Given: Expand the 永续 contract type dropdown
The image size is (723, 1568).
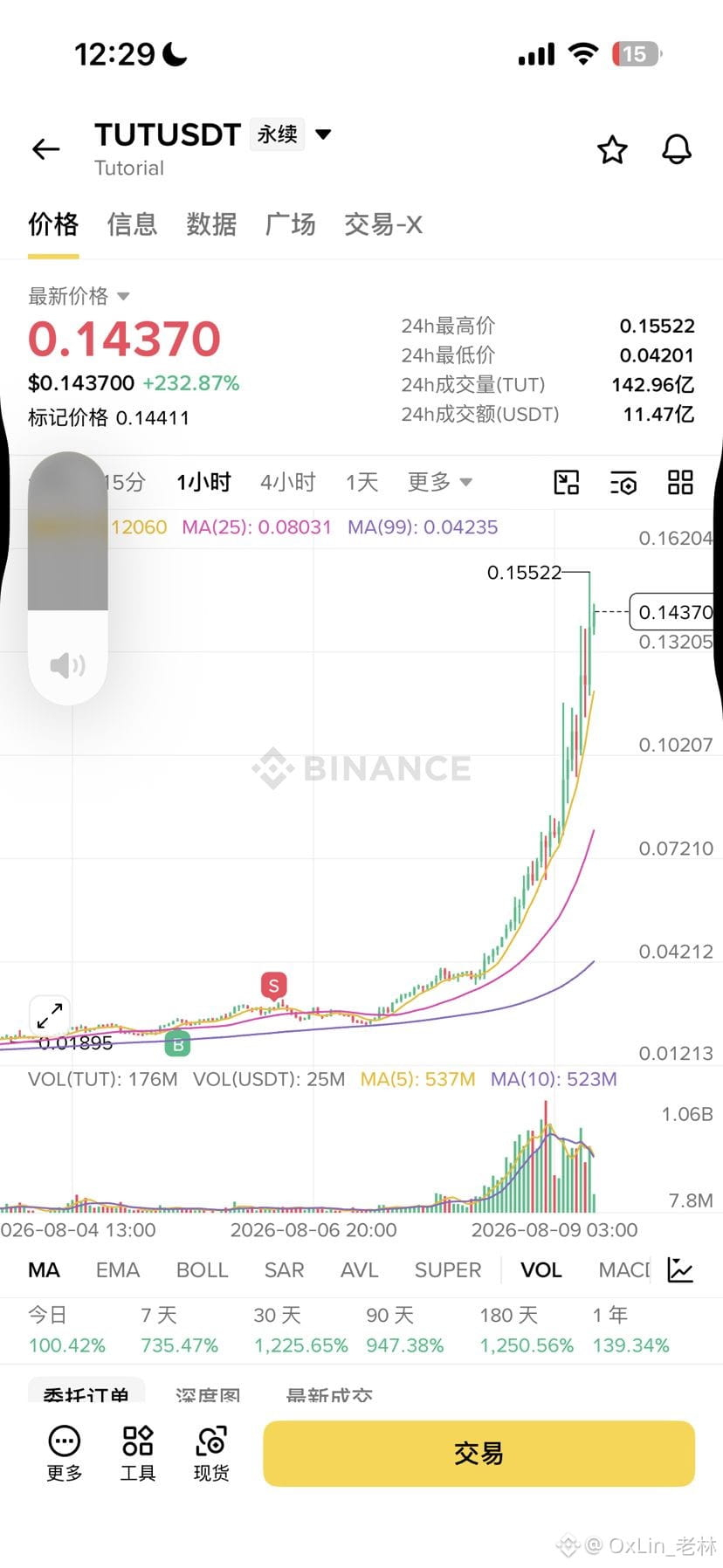Looking at the screenshot, I should pyautogui.click(x=323, y=134).
